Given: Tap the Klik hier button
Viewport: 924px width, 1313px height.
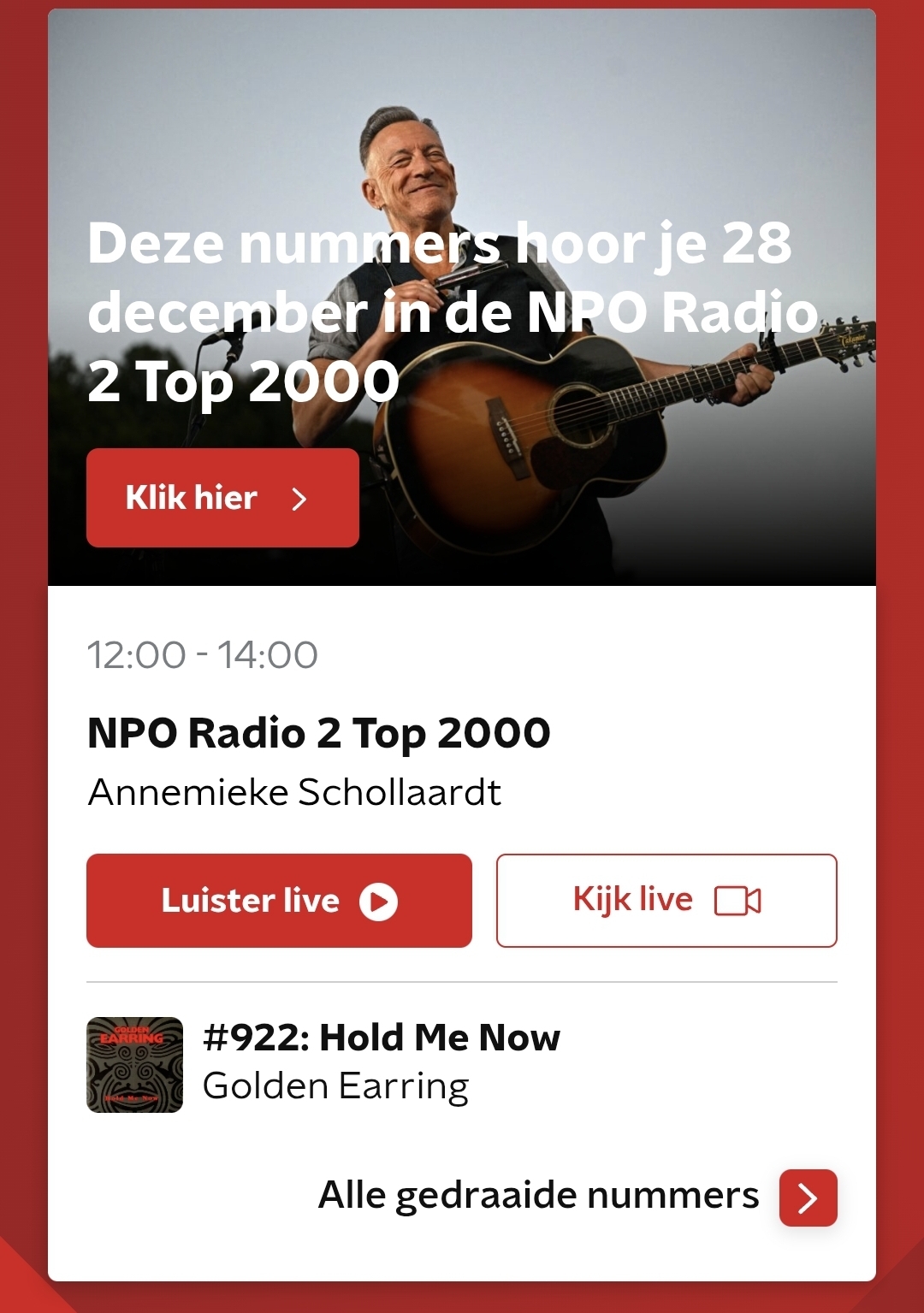Looking at the screenshot, I should pyautogui.click(x=222, y=498).
